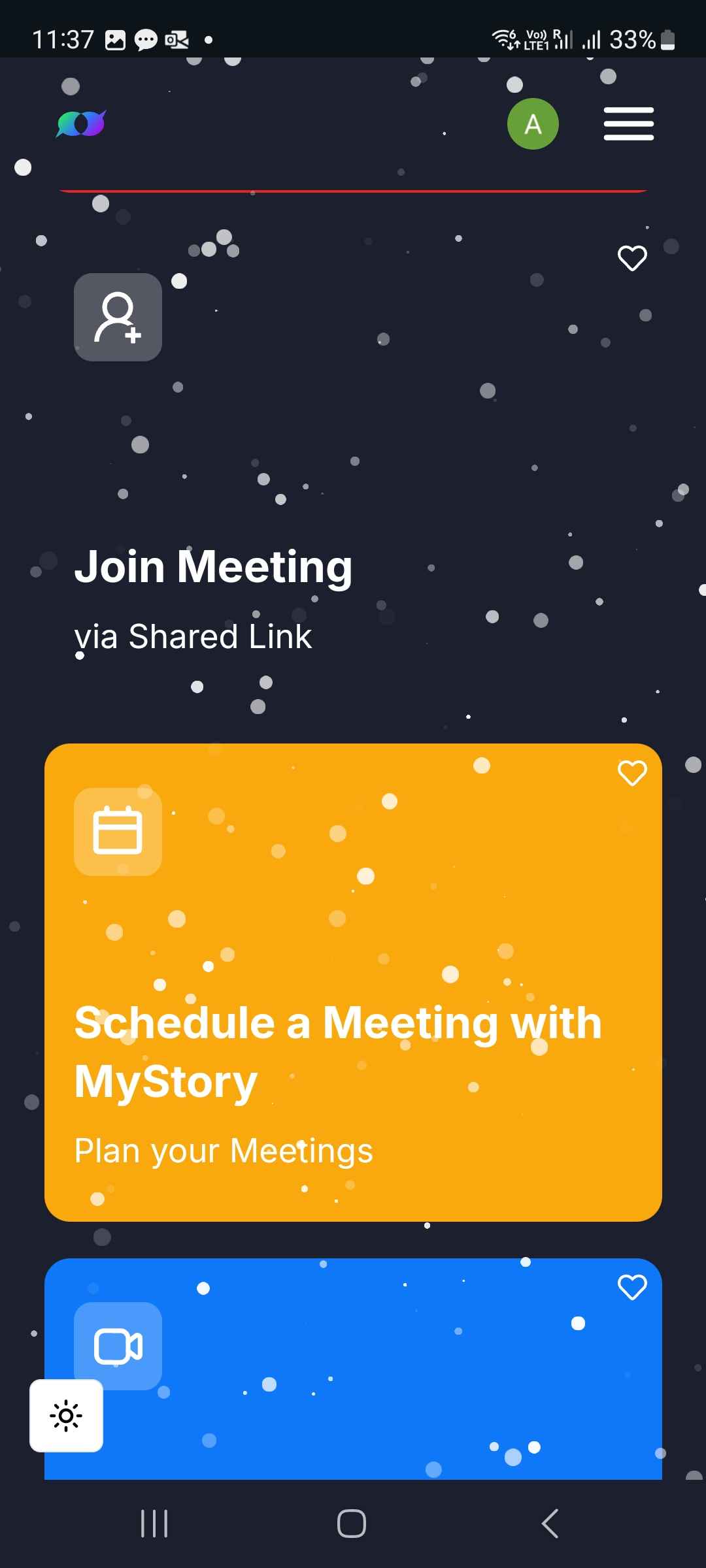Open the hamburger menu

[x=628, y=124]
